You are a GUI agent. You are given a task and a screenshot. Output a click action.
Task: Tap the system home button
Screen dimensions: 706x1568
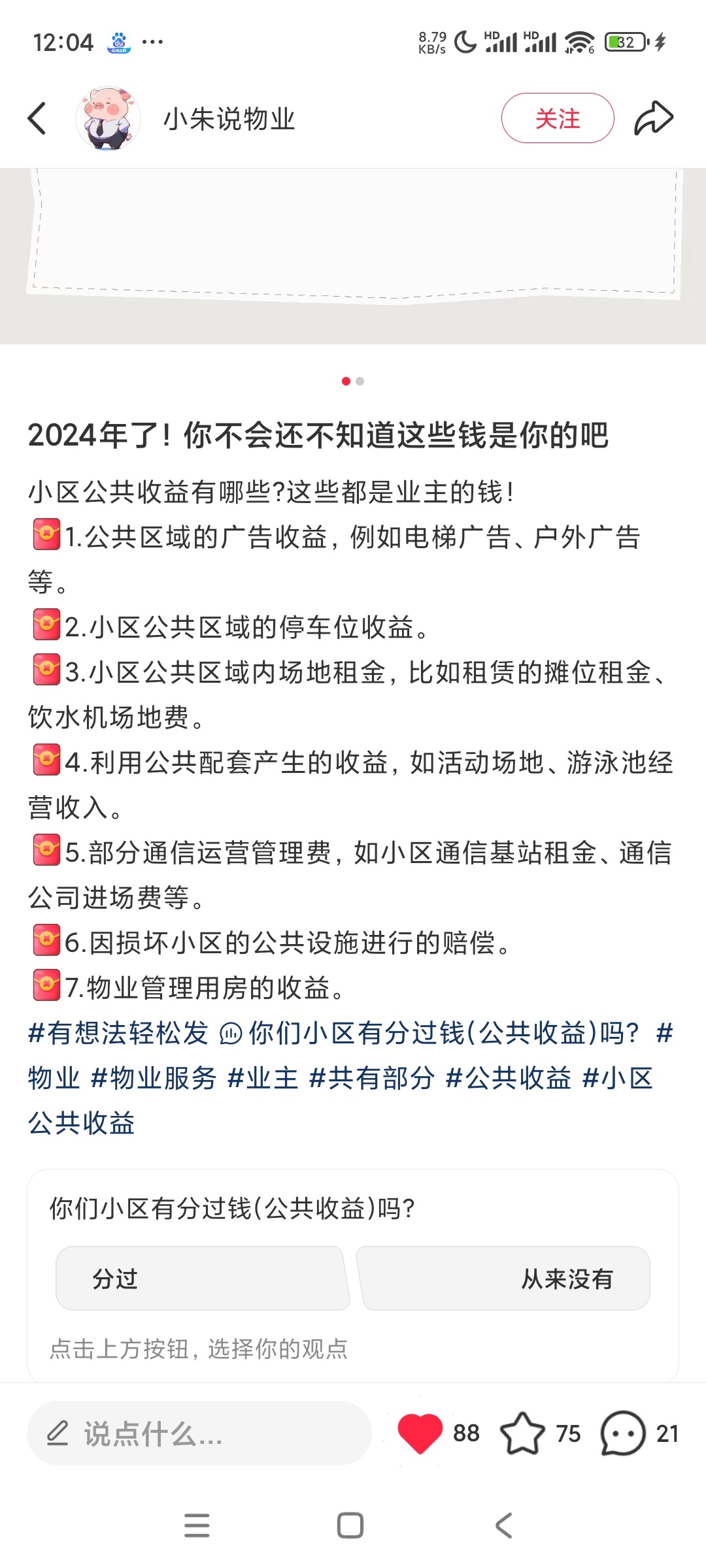pos(350,1526)
